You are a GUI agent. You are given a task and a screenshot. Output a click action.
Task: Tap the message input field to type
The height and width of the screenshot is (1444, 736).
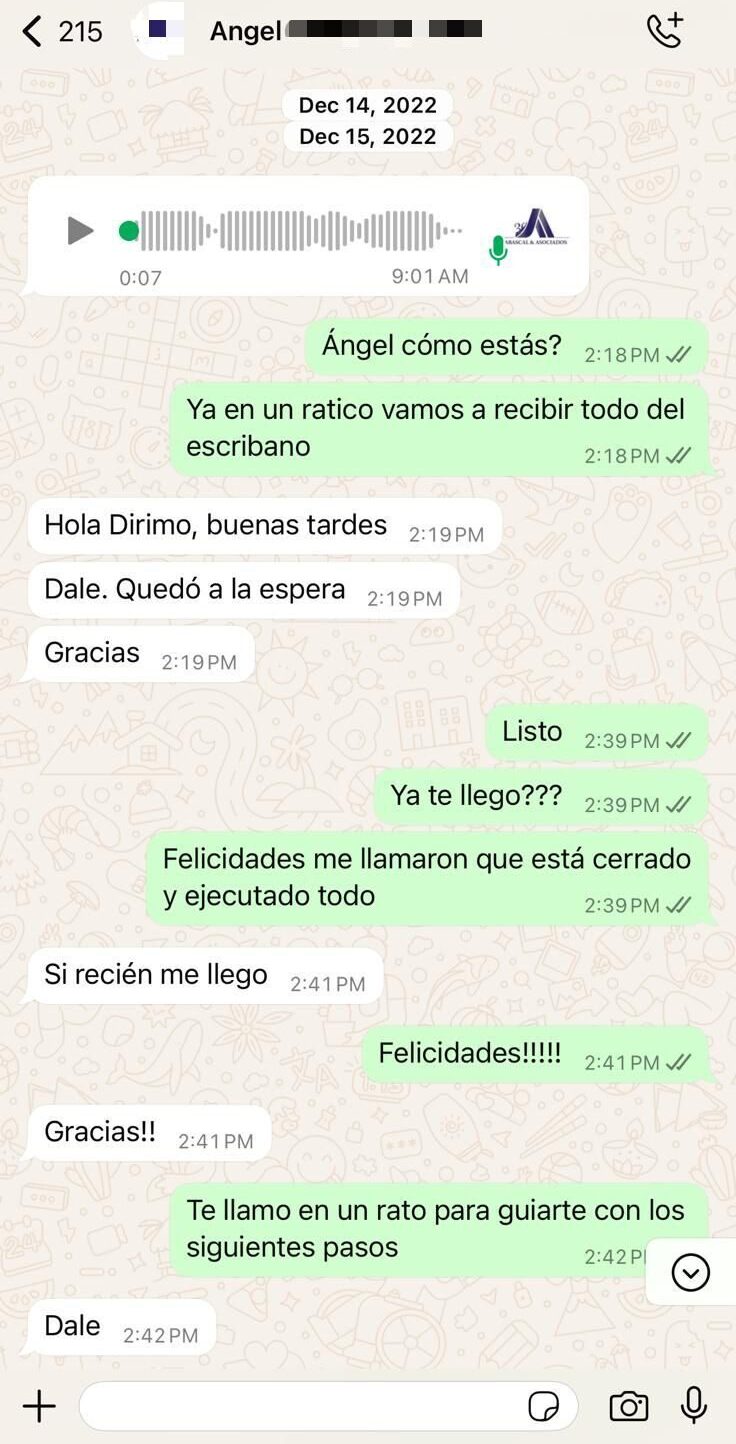tap(300, 1406)
